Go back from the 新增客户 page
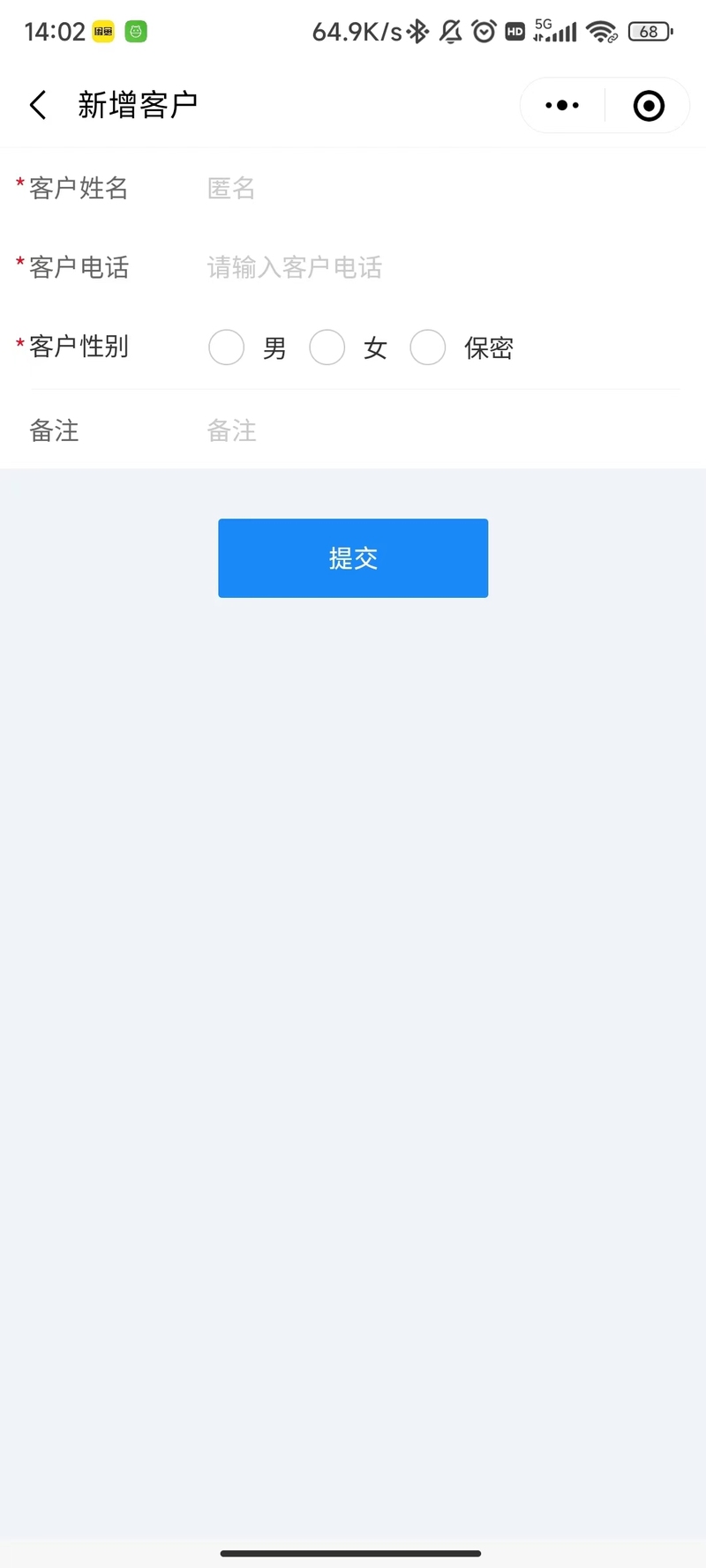Screen dimensions: 706x1568 pyautogui.click(x=38, y=106)
